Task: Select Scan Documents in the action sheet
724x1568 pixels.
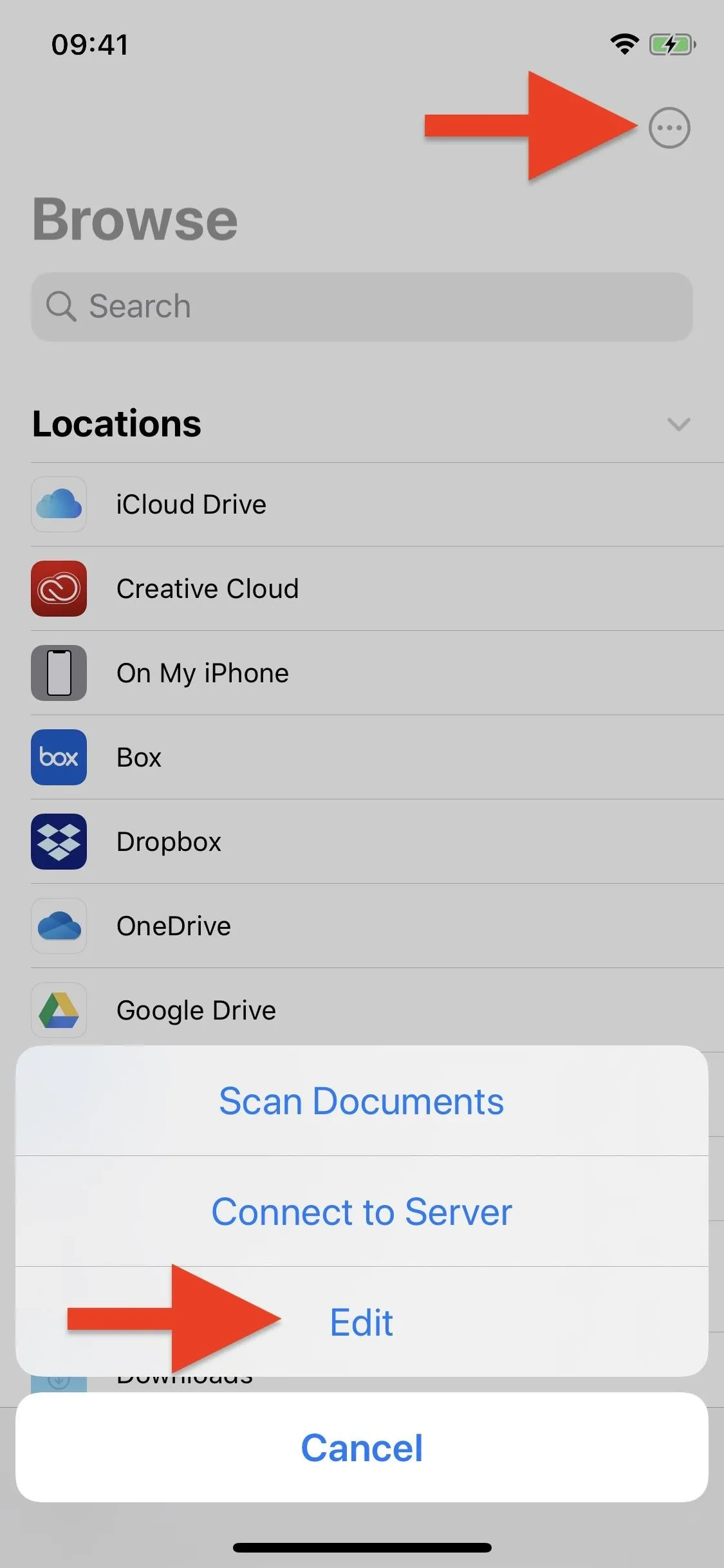Action: click(362, 1101)
